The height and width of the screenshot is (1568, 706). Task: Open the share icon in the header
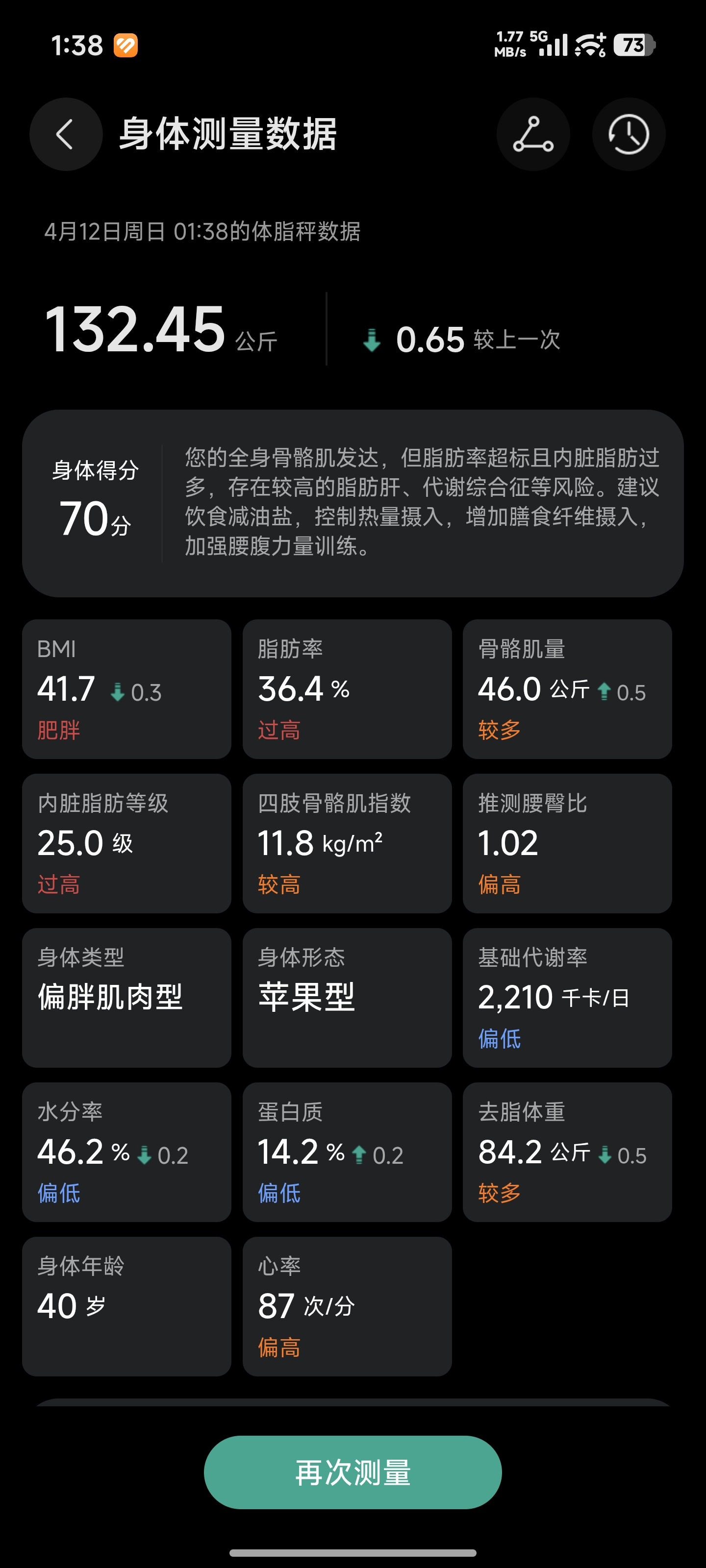(533, 134)
